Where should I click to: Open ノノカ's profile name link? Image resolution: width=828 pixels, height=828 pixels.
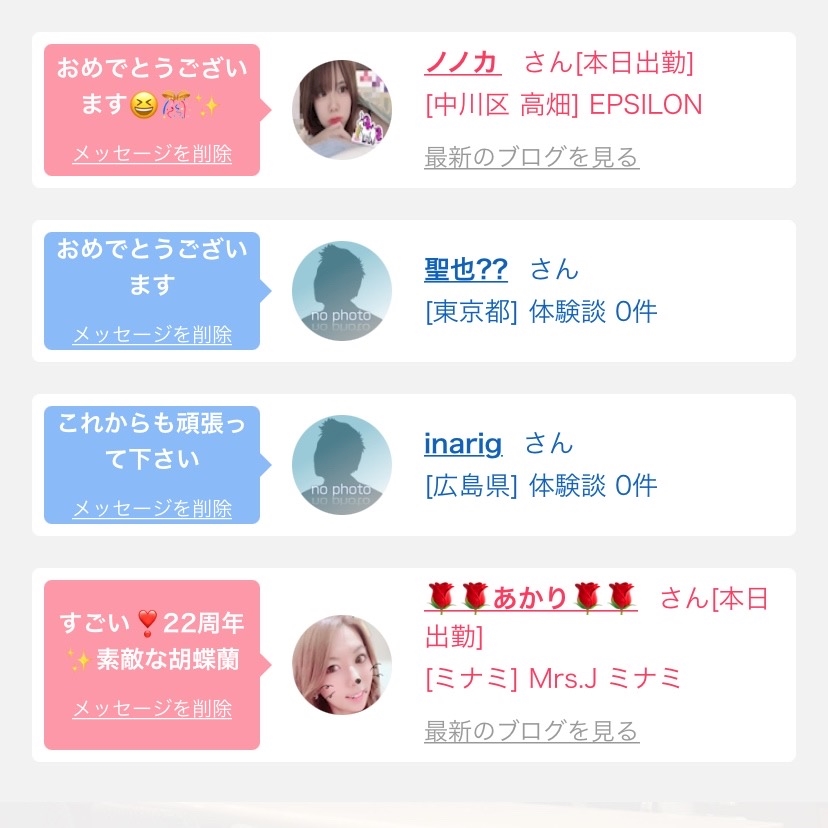coord(463,63)
